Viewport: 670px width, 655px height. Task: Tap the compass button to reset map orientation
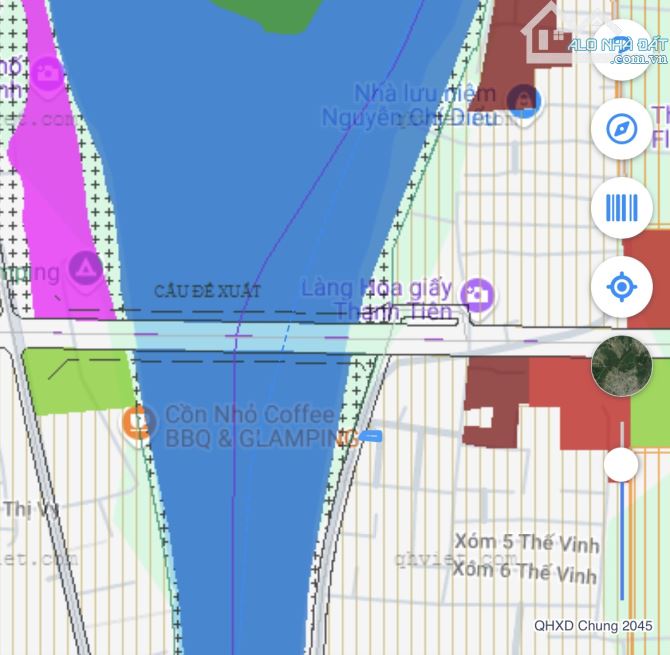coord(621,129)
